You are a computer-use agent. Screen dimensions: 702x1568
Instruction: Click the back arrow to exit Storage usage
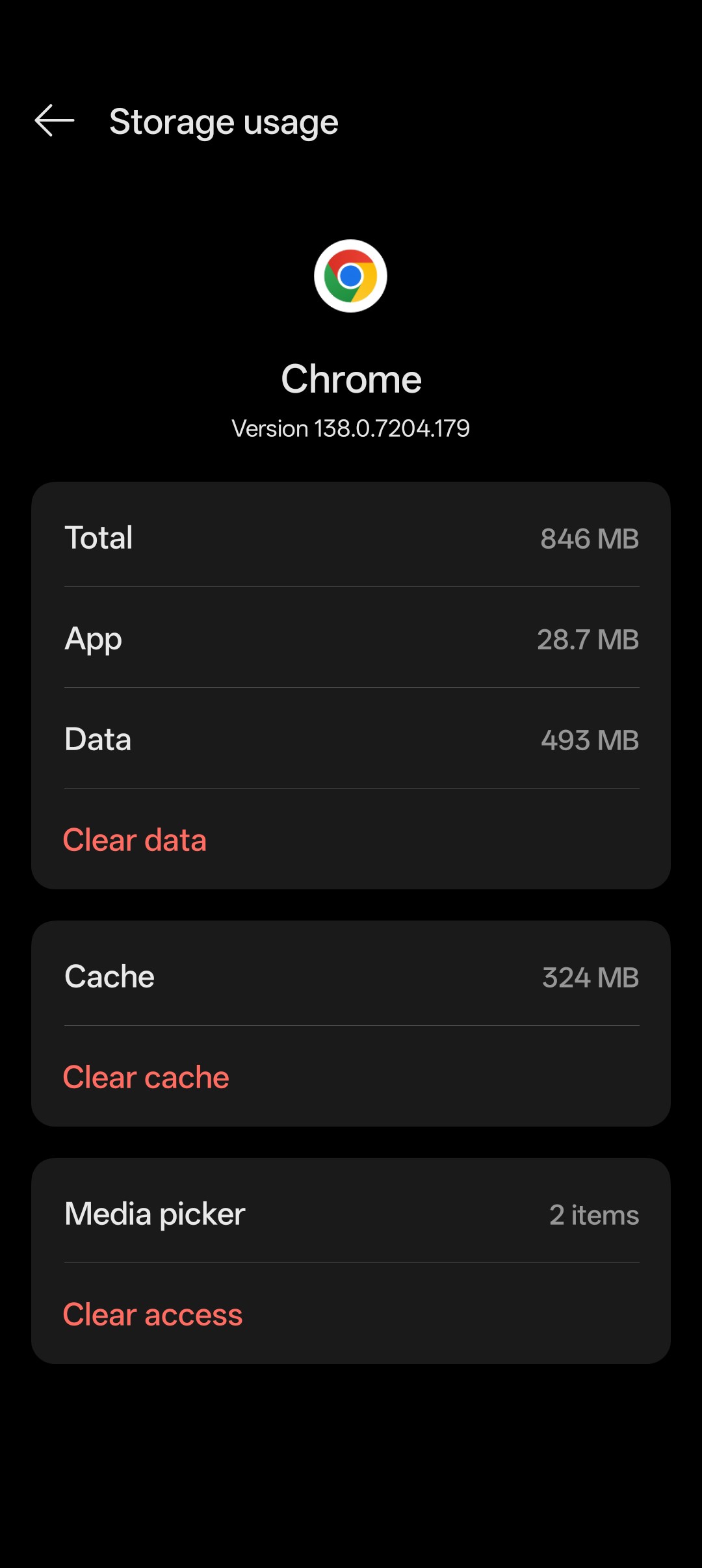coord(55,121)
